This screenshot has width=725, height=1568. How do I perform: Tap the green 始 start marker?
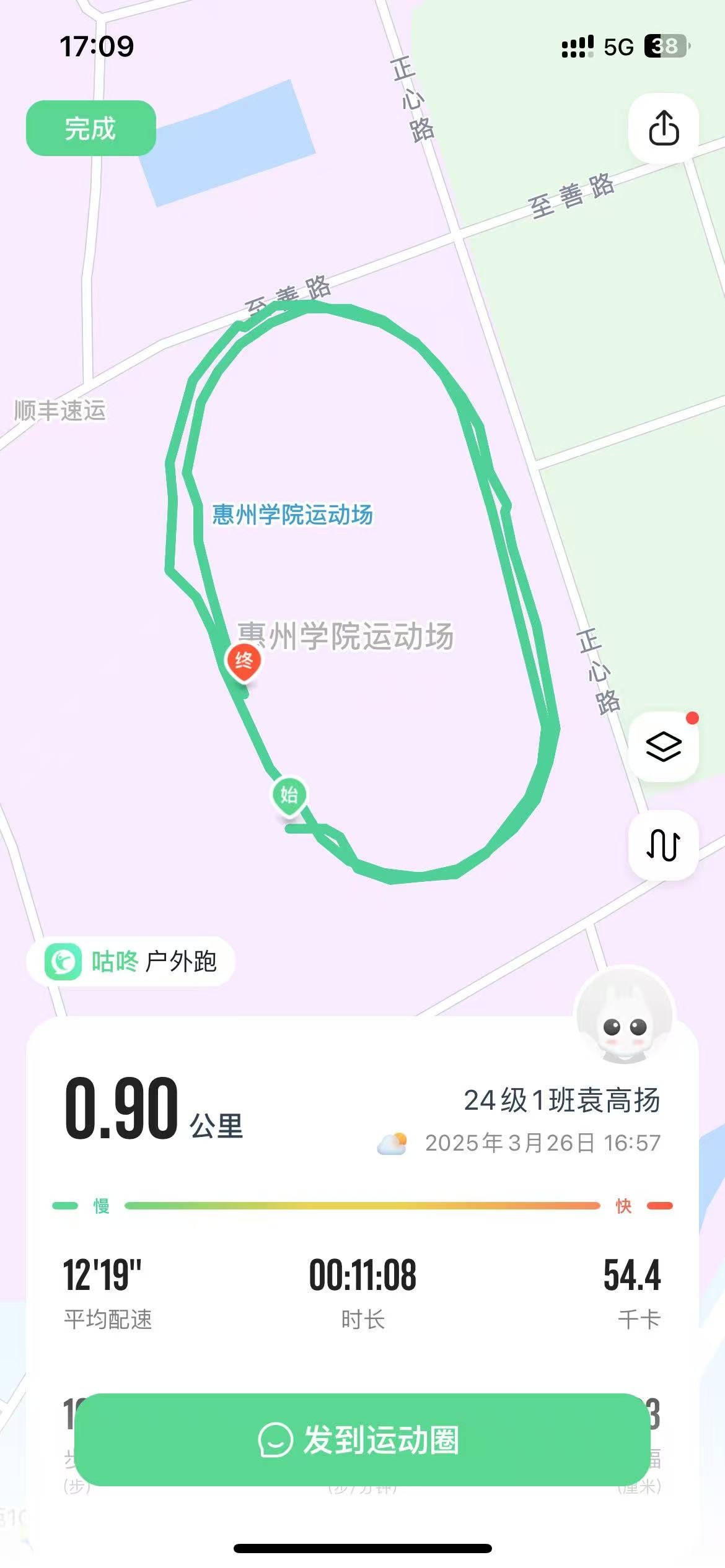(289, 794)
